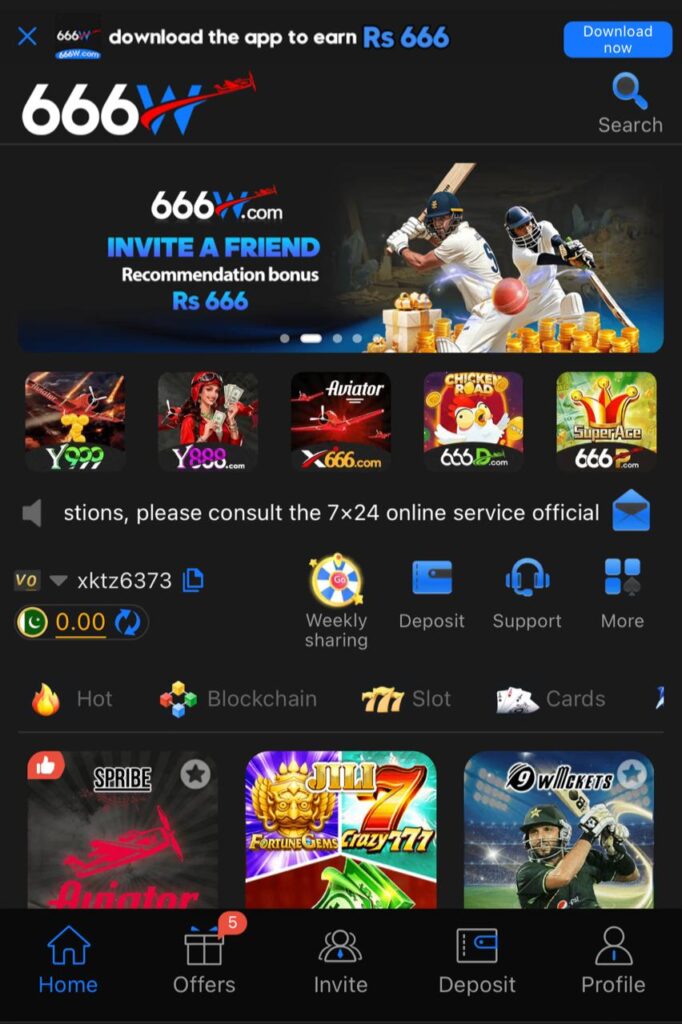
Task: Tap the Download now button
Action: (617, 39)
